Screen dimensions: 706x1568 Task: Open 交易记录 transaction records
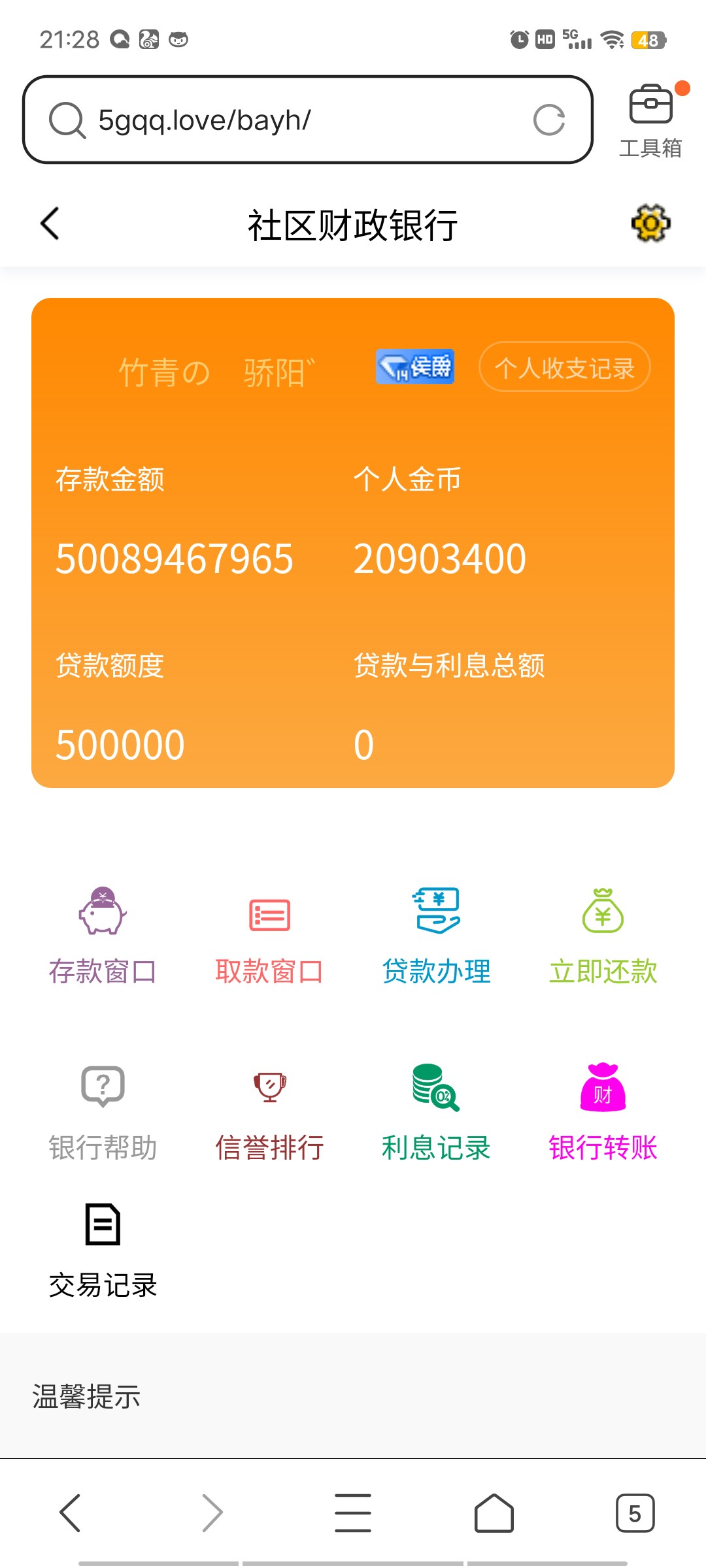tap(103, 1249)
